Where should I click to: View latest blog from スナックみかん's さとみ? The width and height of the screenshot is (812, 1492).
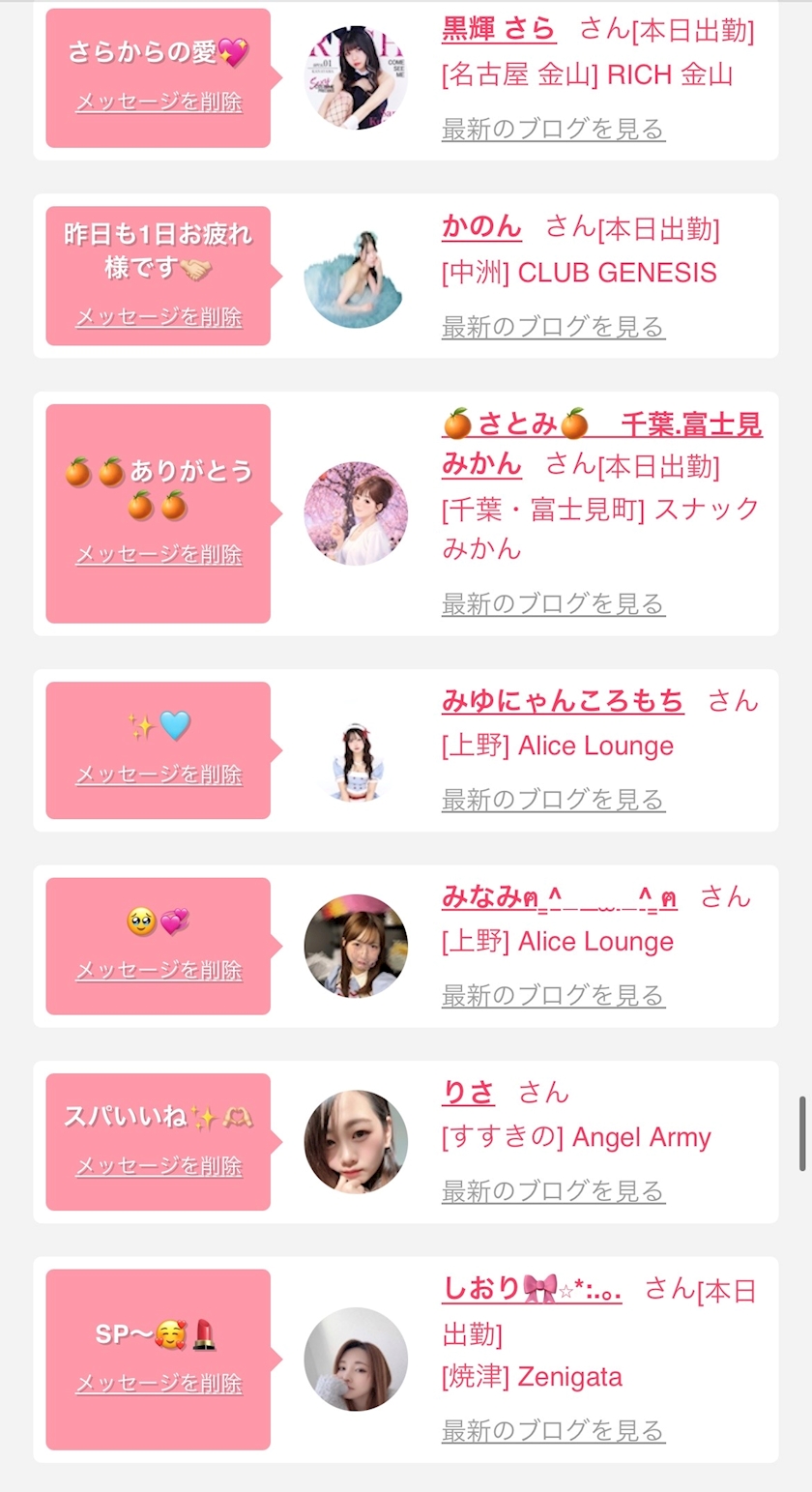pyautogui.click(x=553, y=604)
